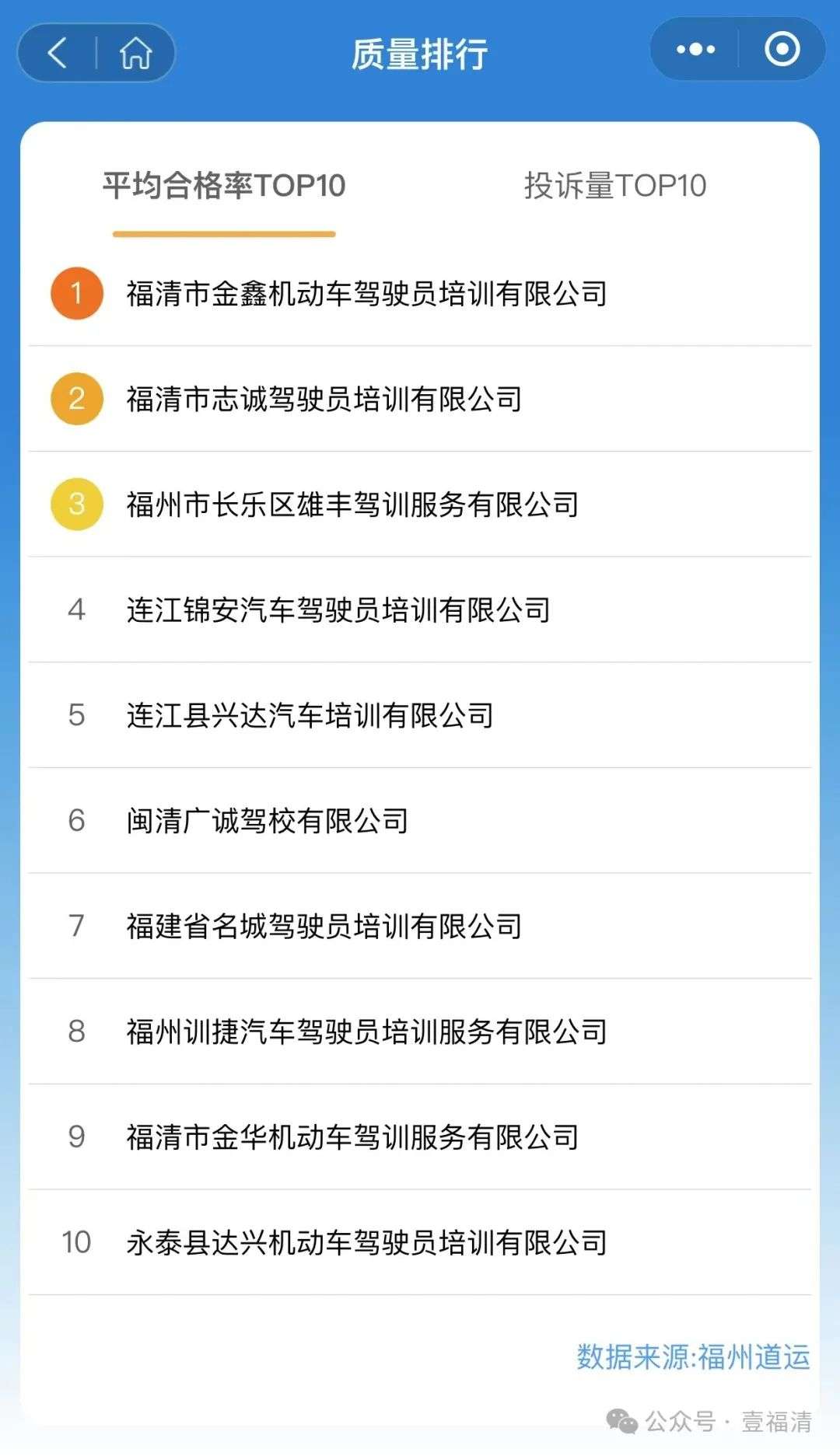The image size is (840, 1456).
Task: Return to the mini program home
Action: tap(135, 53)
